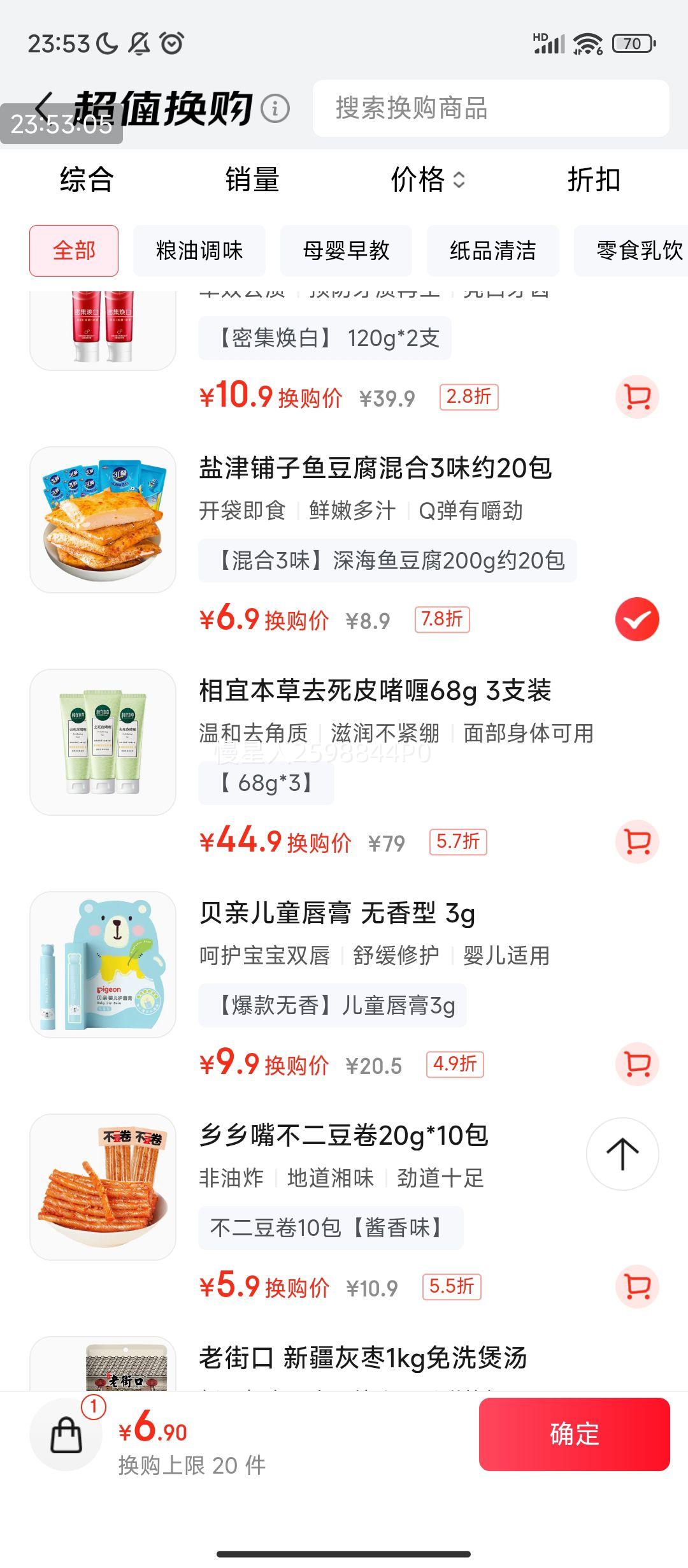
Task: Expand the 纸品清洁 category filter
Action: [492, 251]
